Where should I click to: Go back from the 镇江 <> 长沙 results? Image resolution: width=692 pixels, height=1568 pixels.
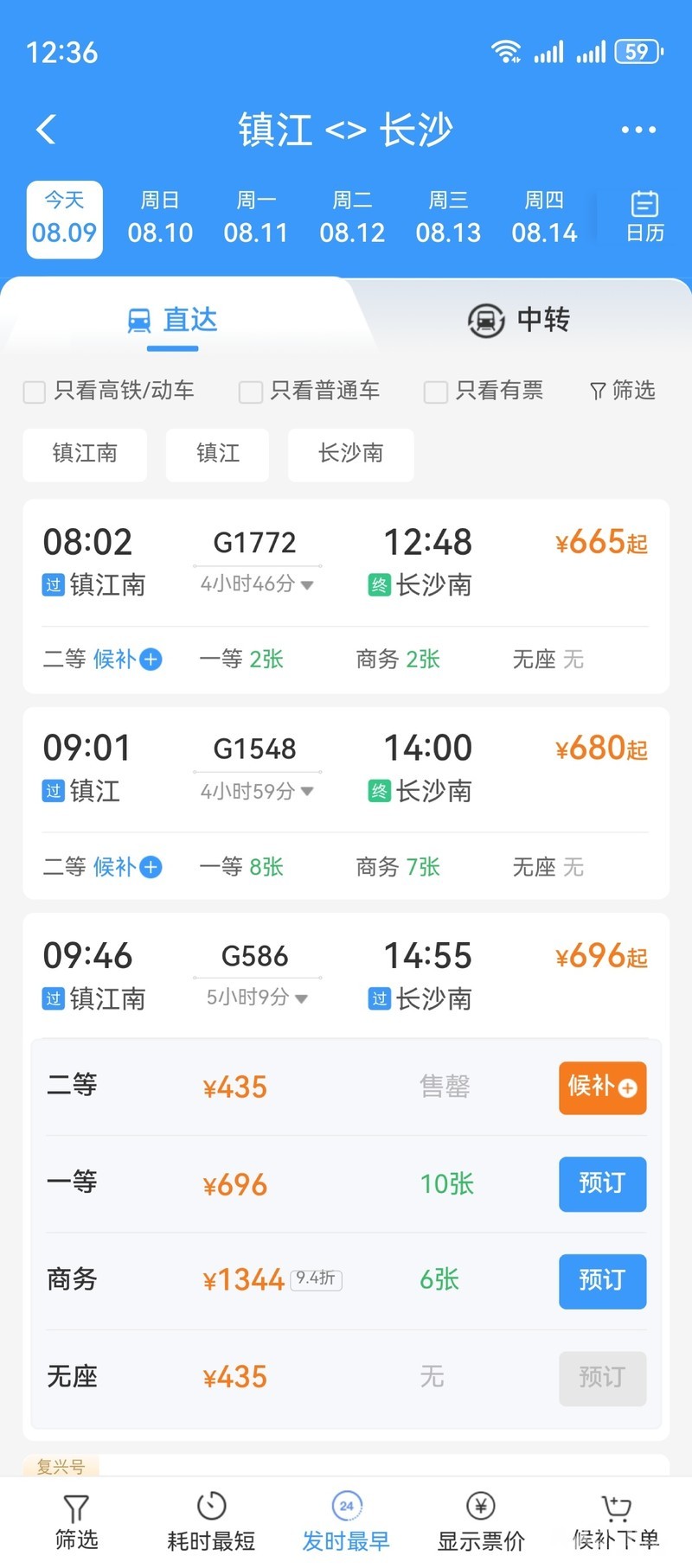[x=47, y=130]
